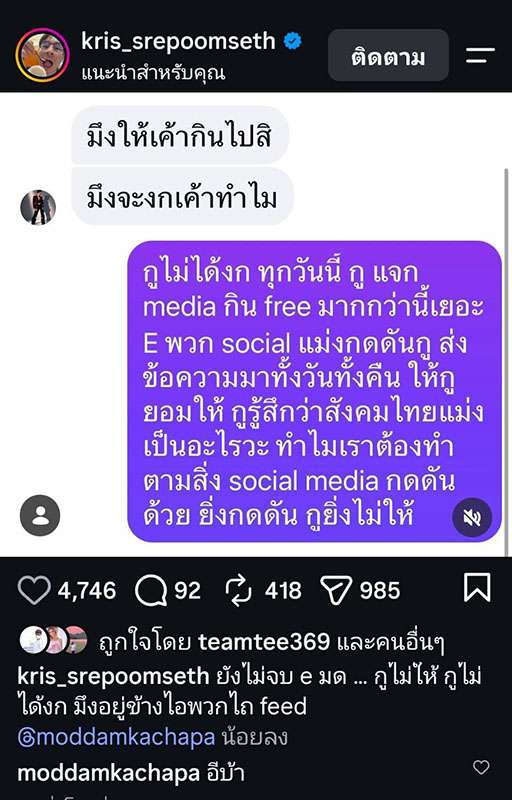Open teamtee369's profile from the likes line
512x800 pixels.
[264, 642]
